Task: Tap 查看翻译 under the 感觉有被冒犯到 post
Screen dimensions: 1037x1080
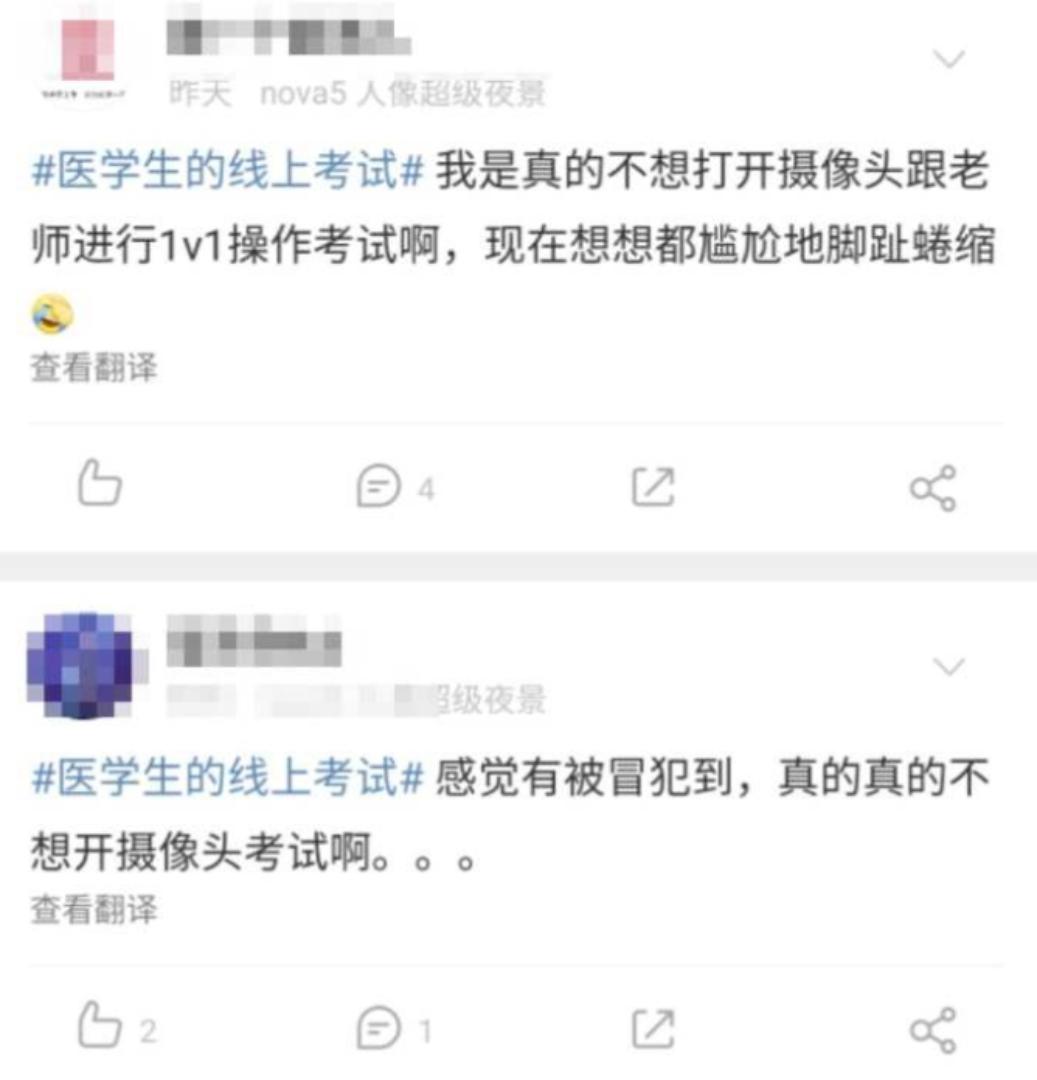Action: (94, 910)
